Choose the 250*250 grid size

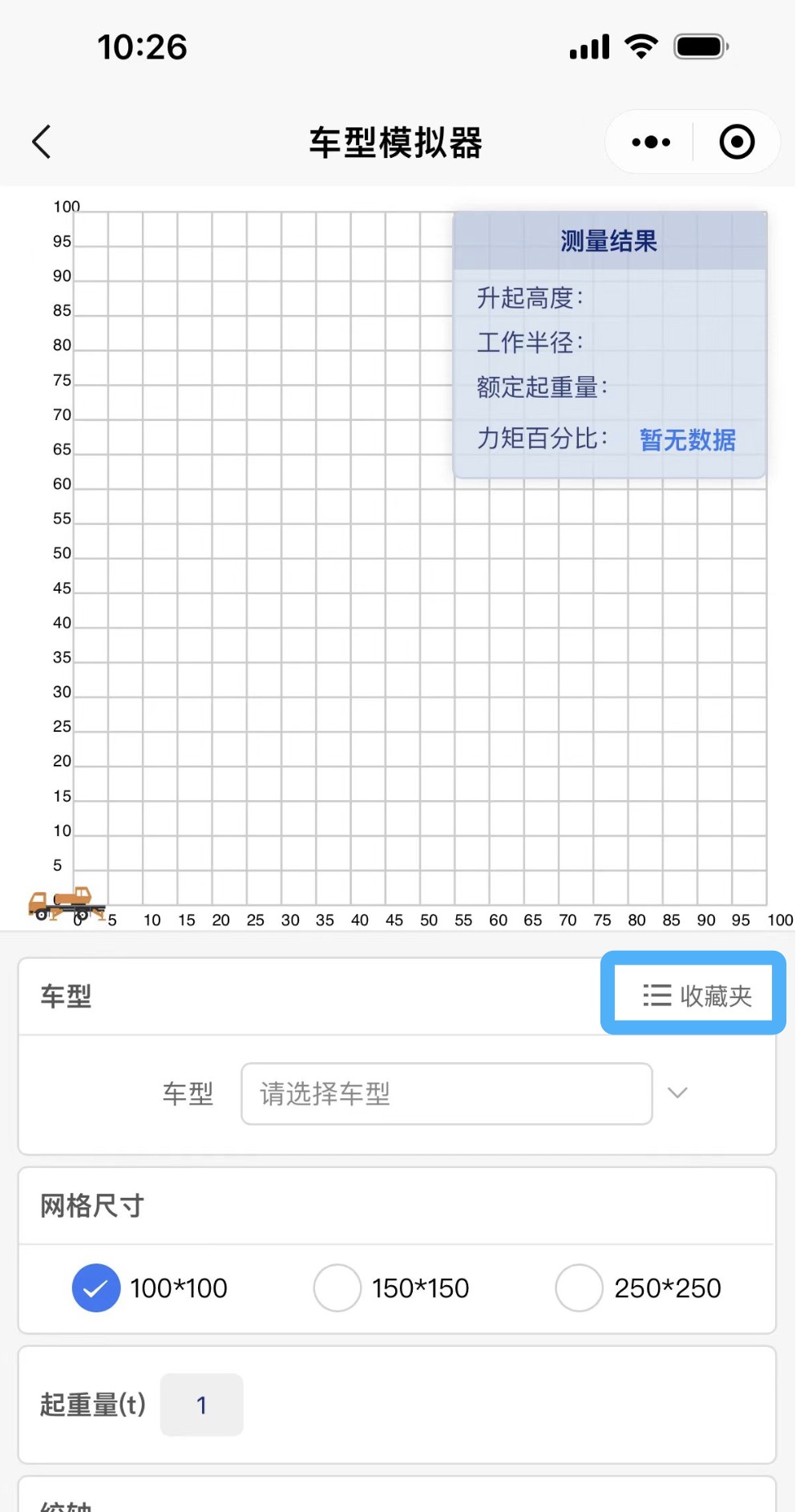pyautogui.click(x=579, y=1288)
